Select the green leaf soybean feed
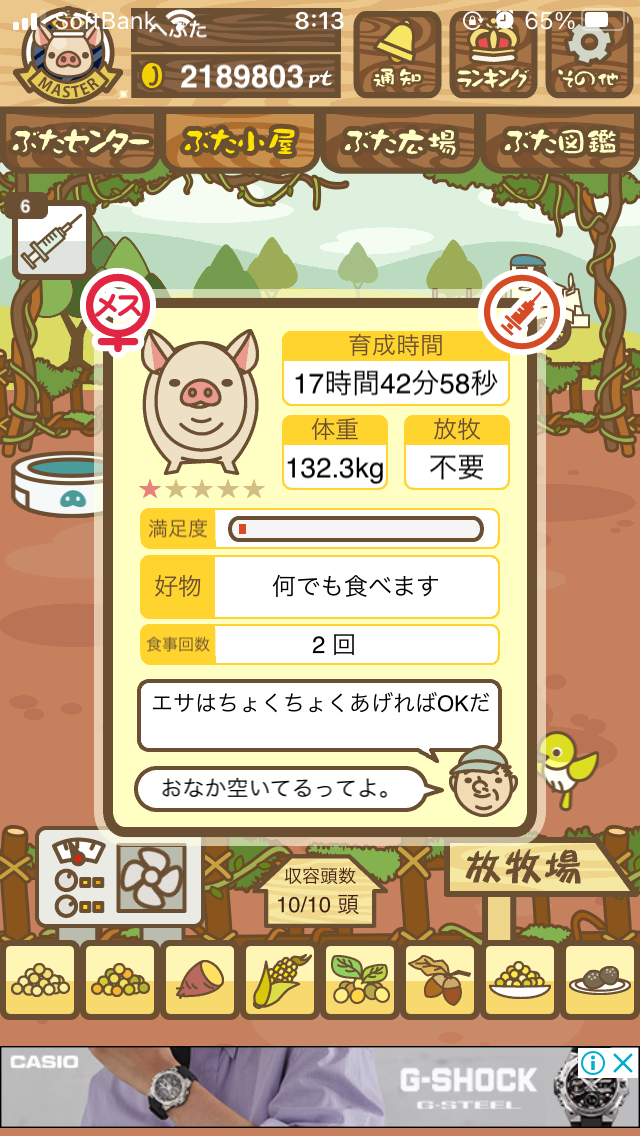The height and width of the screenshot is (1136, 640). (x=360, y=980)
